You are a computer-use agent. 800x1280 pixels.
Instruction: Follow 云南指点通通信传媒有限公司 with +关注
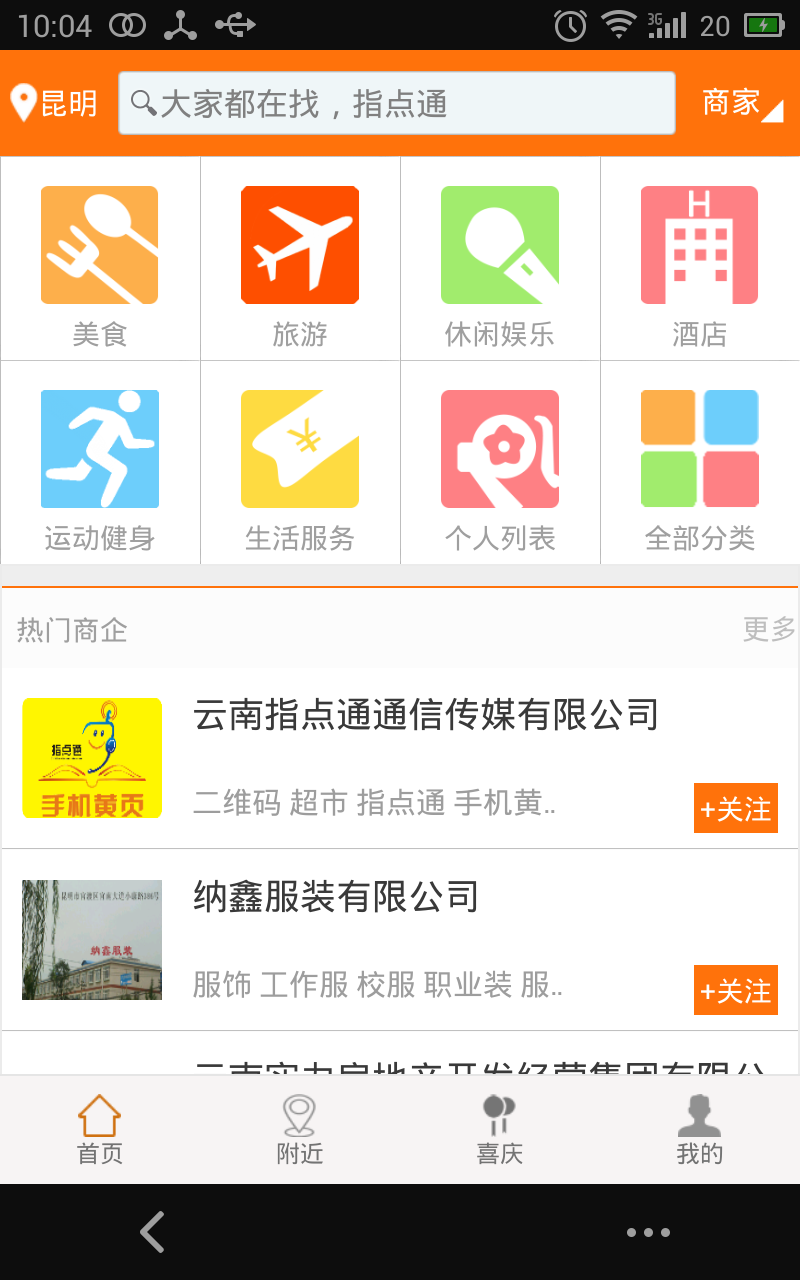[x=736, y=809]
